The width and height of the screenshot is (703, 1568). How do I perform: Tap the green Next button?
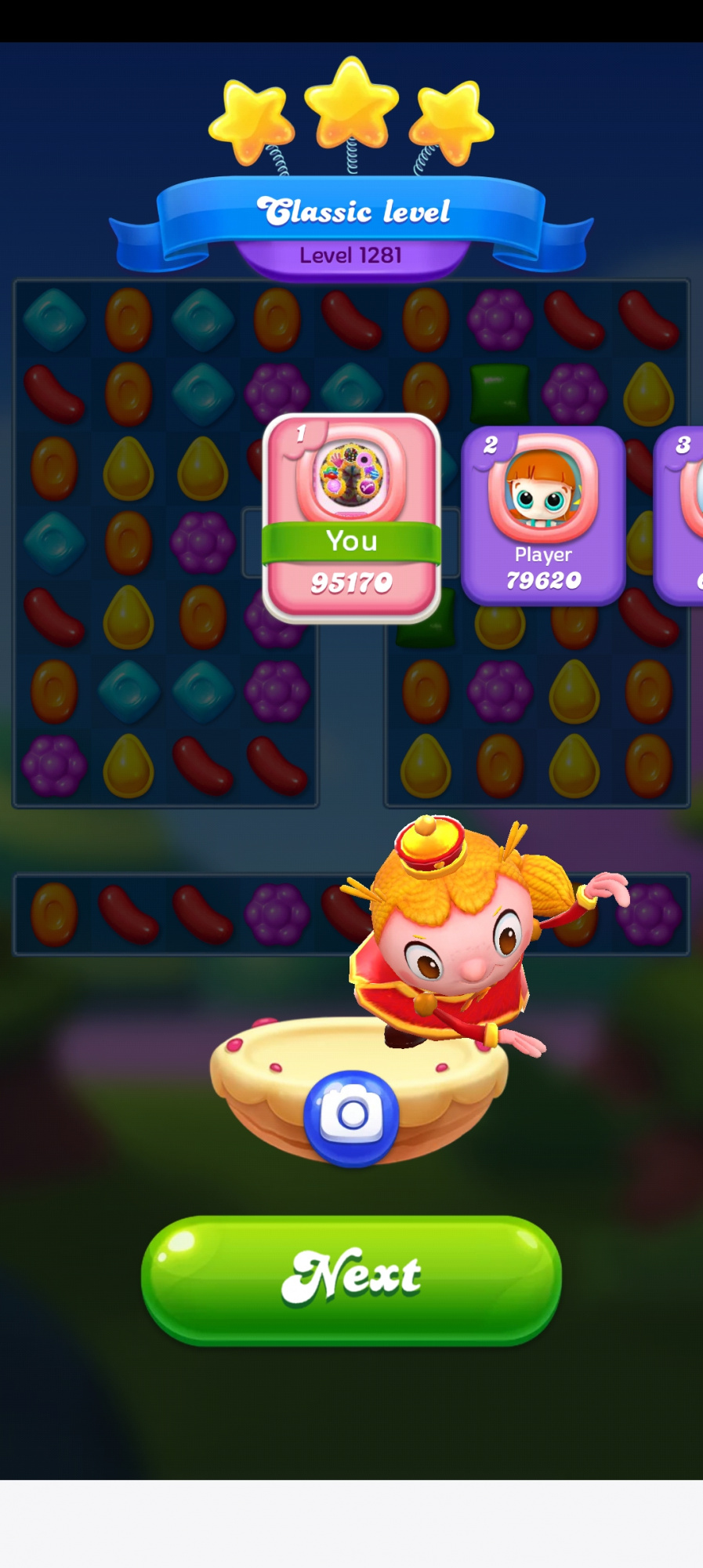tap(351, 1279)
